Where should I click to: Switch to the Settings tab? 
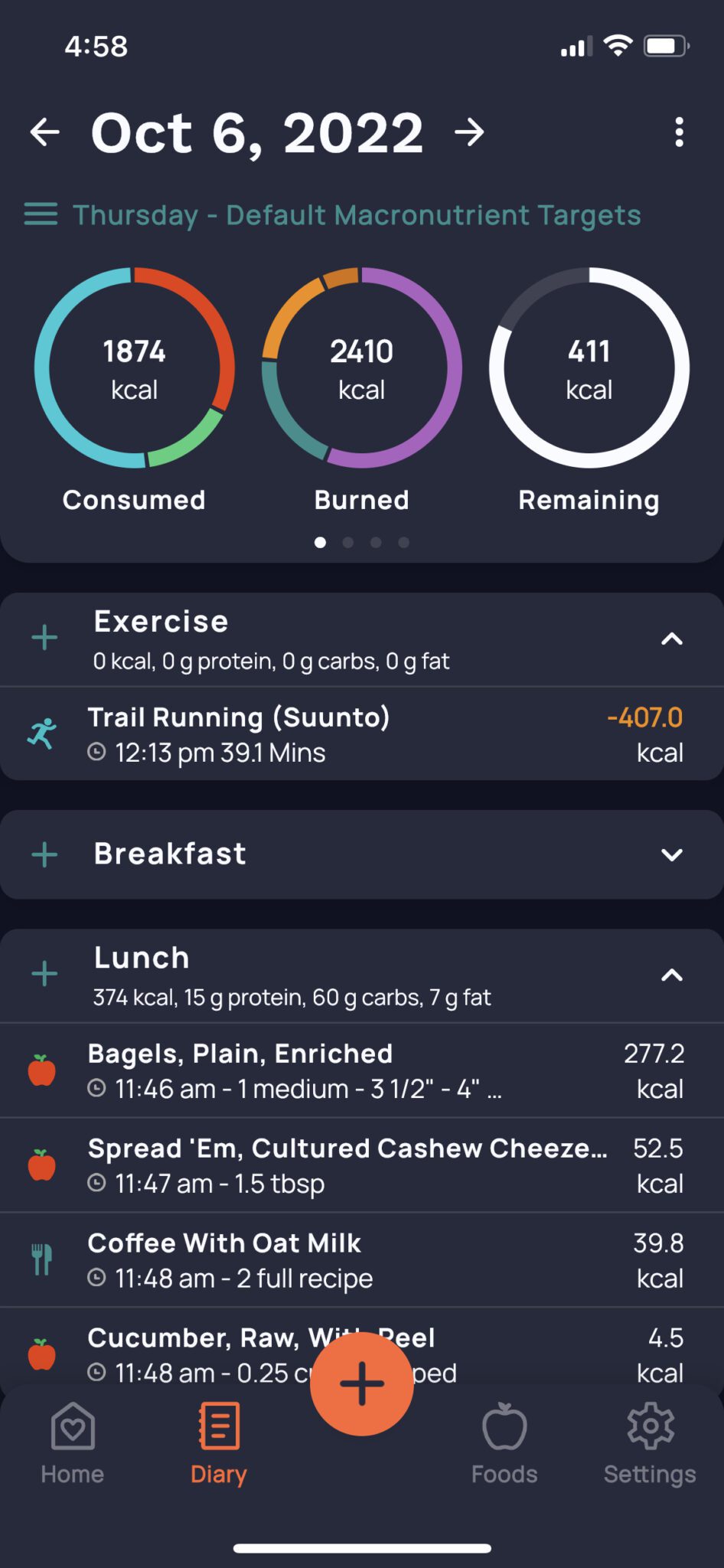click(x=650, y=1442)
